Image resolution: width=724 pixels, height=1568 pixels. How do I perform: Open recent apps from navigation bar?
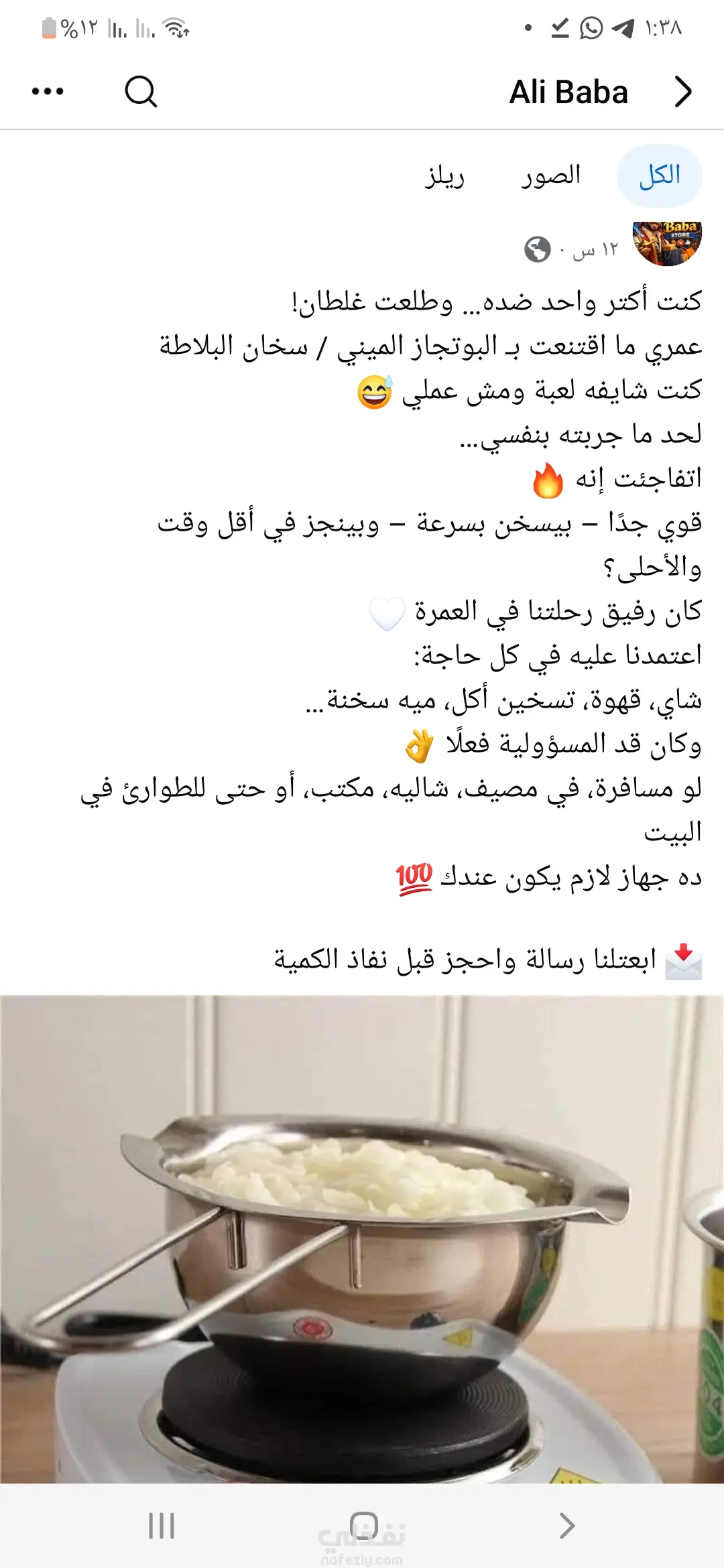click(162, 1526)
